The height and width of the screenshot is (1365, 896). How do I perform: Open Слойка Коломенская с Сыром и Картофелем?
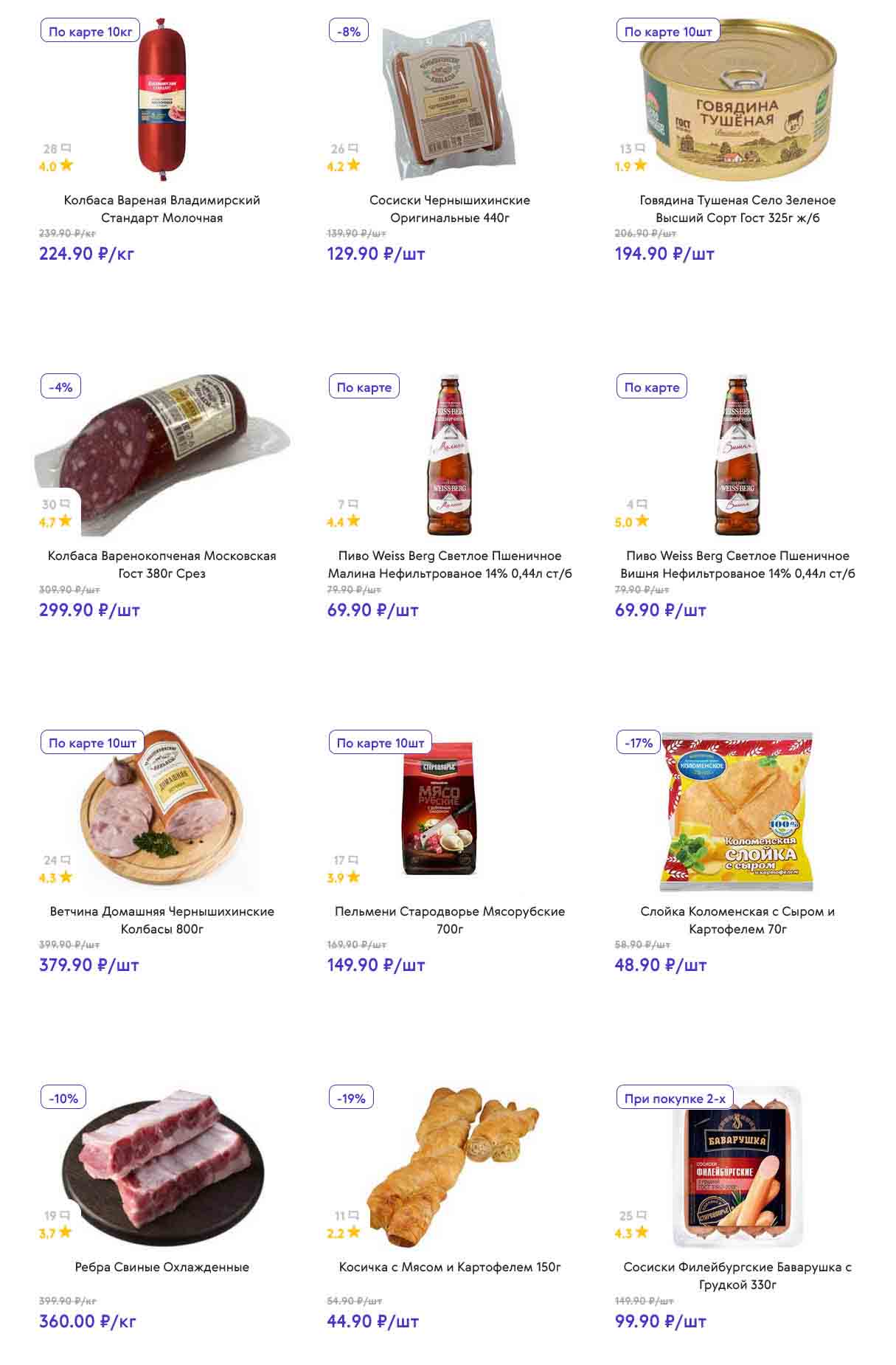[x=737, y=920]
